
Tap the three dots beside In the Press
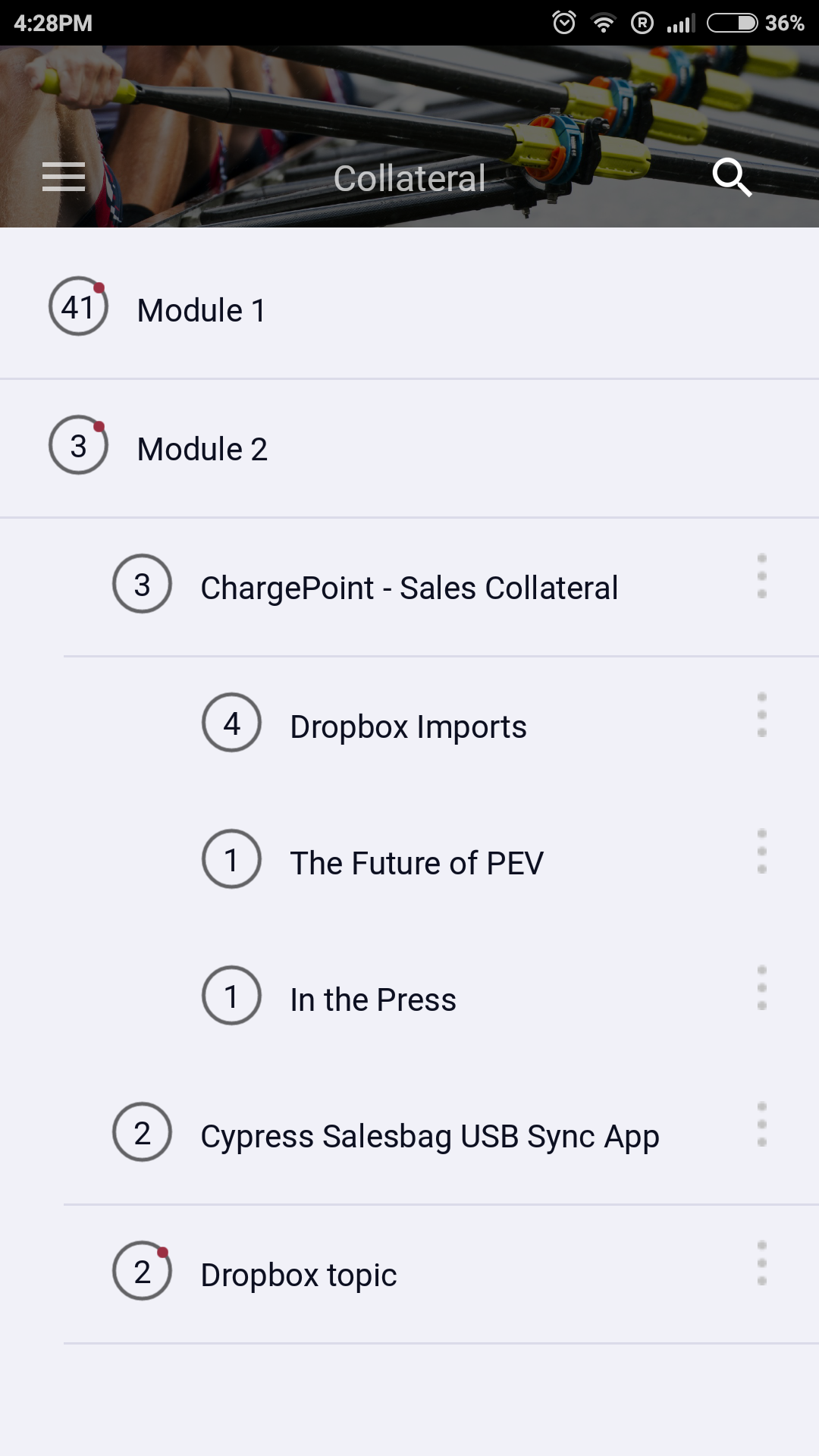tap(762, 988)
